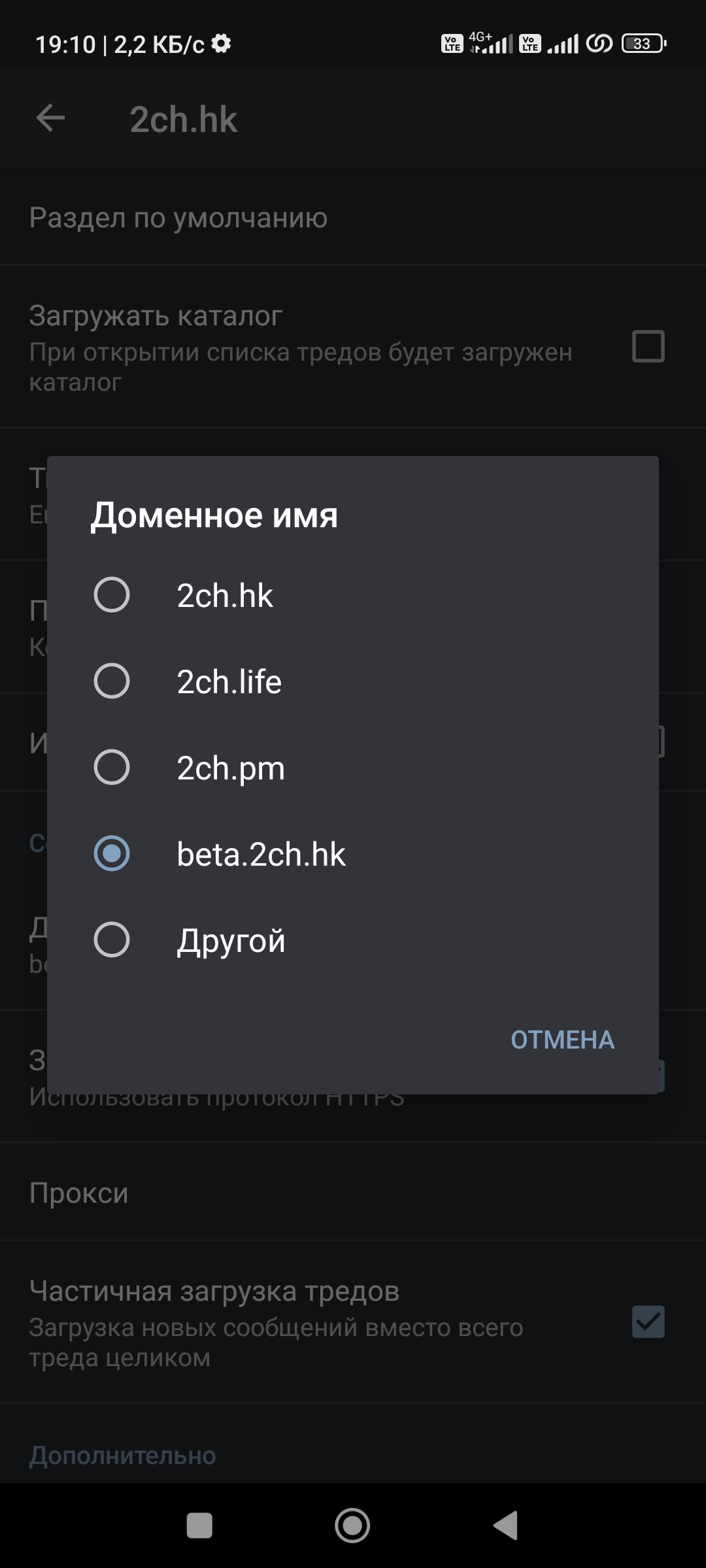
Task: Tap the system back button
Action: click(505, 1526)
